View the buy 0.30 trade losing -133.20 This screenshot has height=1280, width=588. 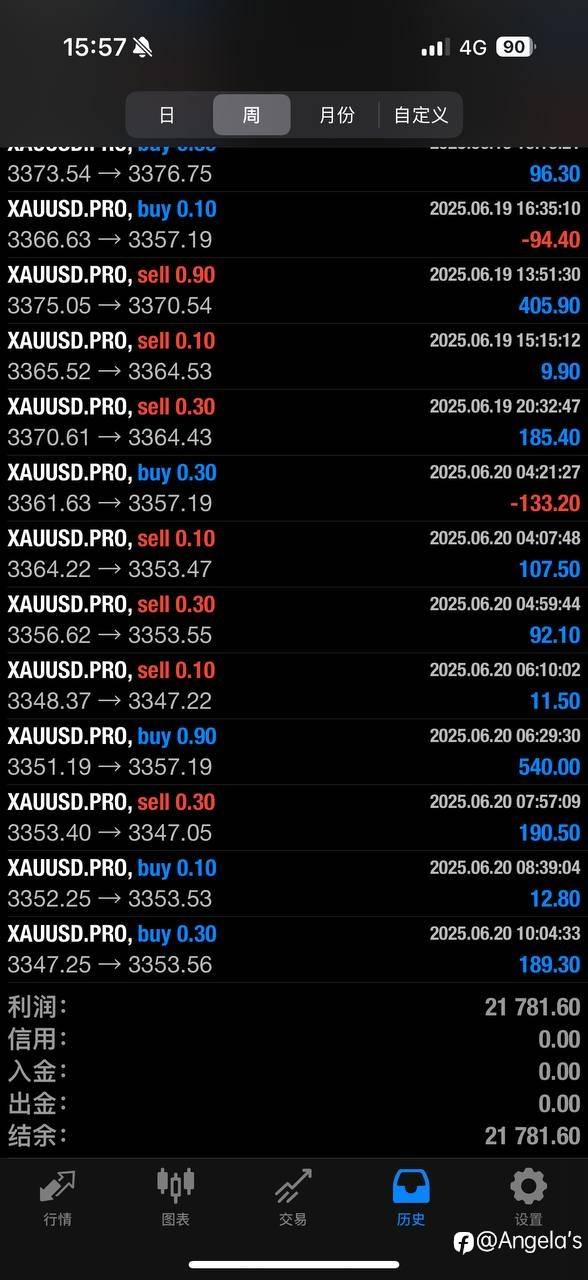tap(294, 488)
